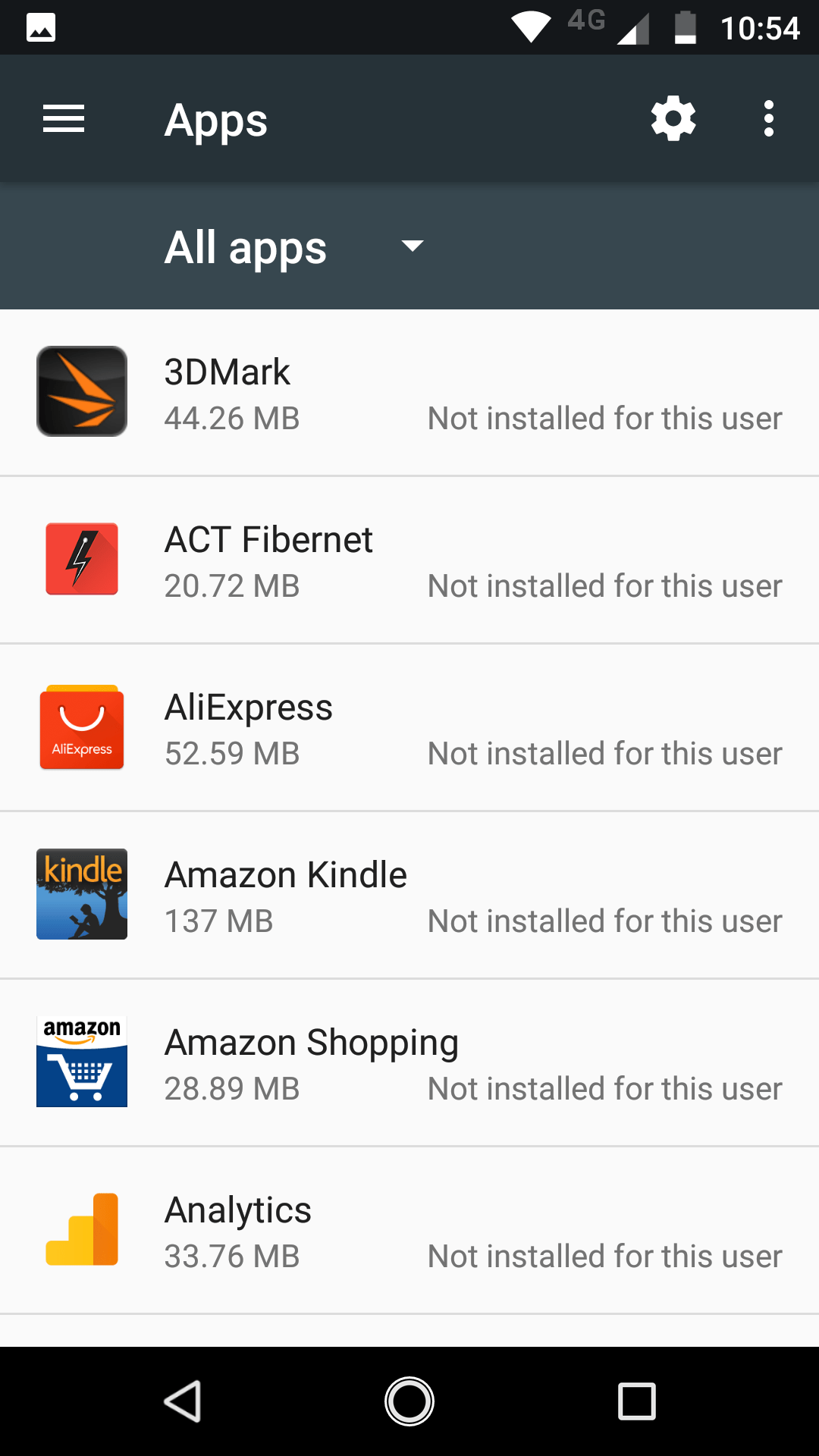Viewport: 819px width, 1456px height.
Task: Select the AliExpress entry
Action: [x=409, y=728]
